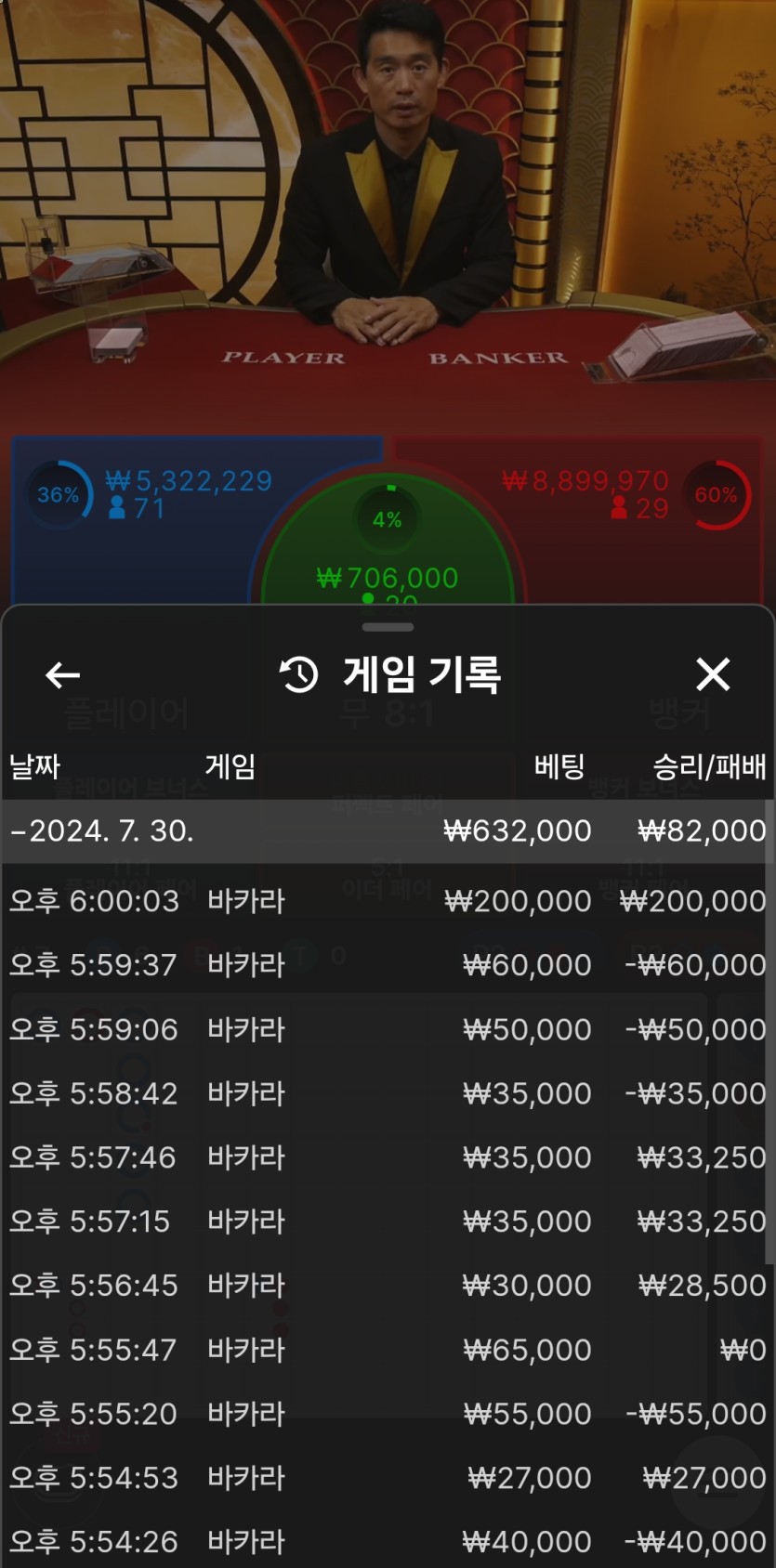Open the 오후 5:57:46 바카라 record

388,1157
